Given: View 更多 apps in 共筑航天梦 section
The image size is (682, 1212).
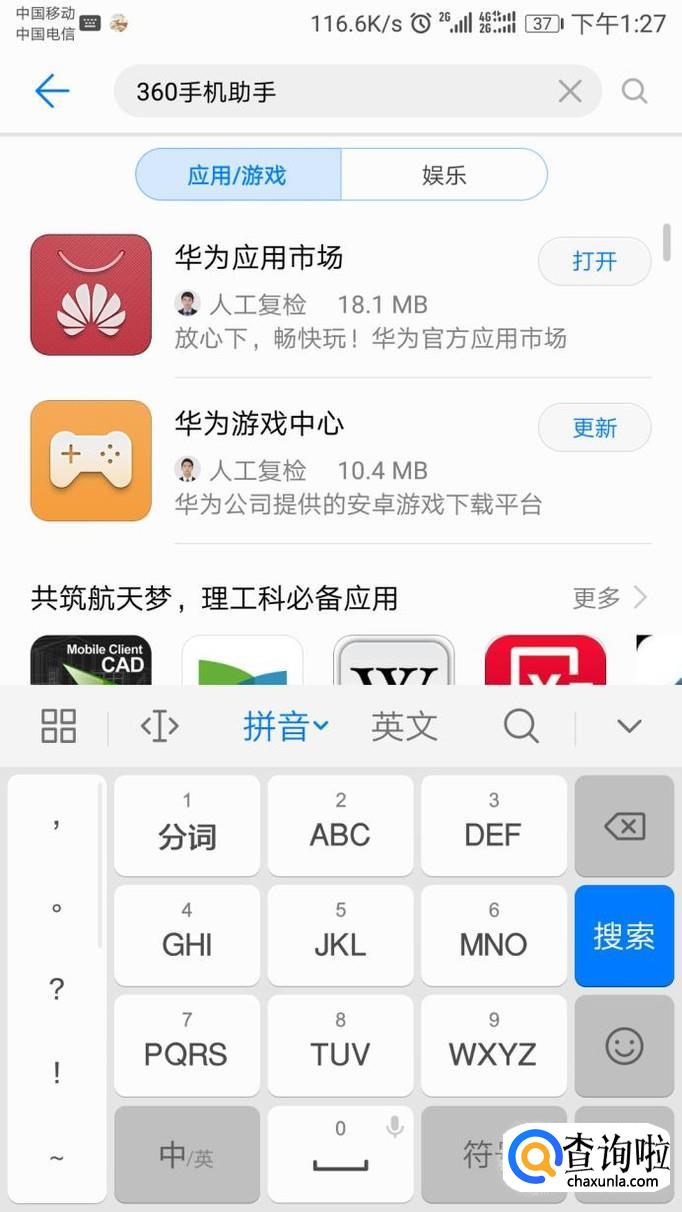Looking at the screenshot, I should [608, 598].
